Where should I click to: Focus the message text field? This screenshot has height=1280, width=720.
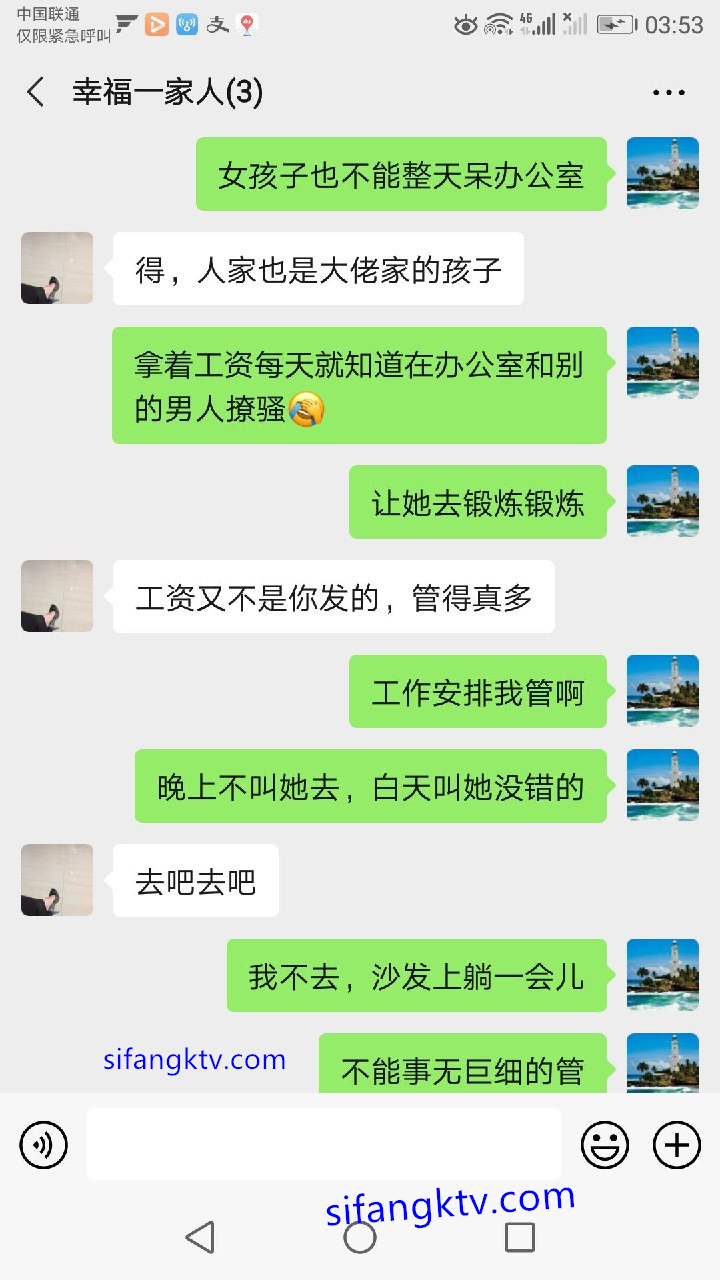pos(323,1144)
